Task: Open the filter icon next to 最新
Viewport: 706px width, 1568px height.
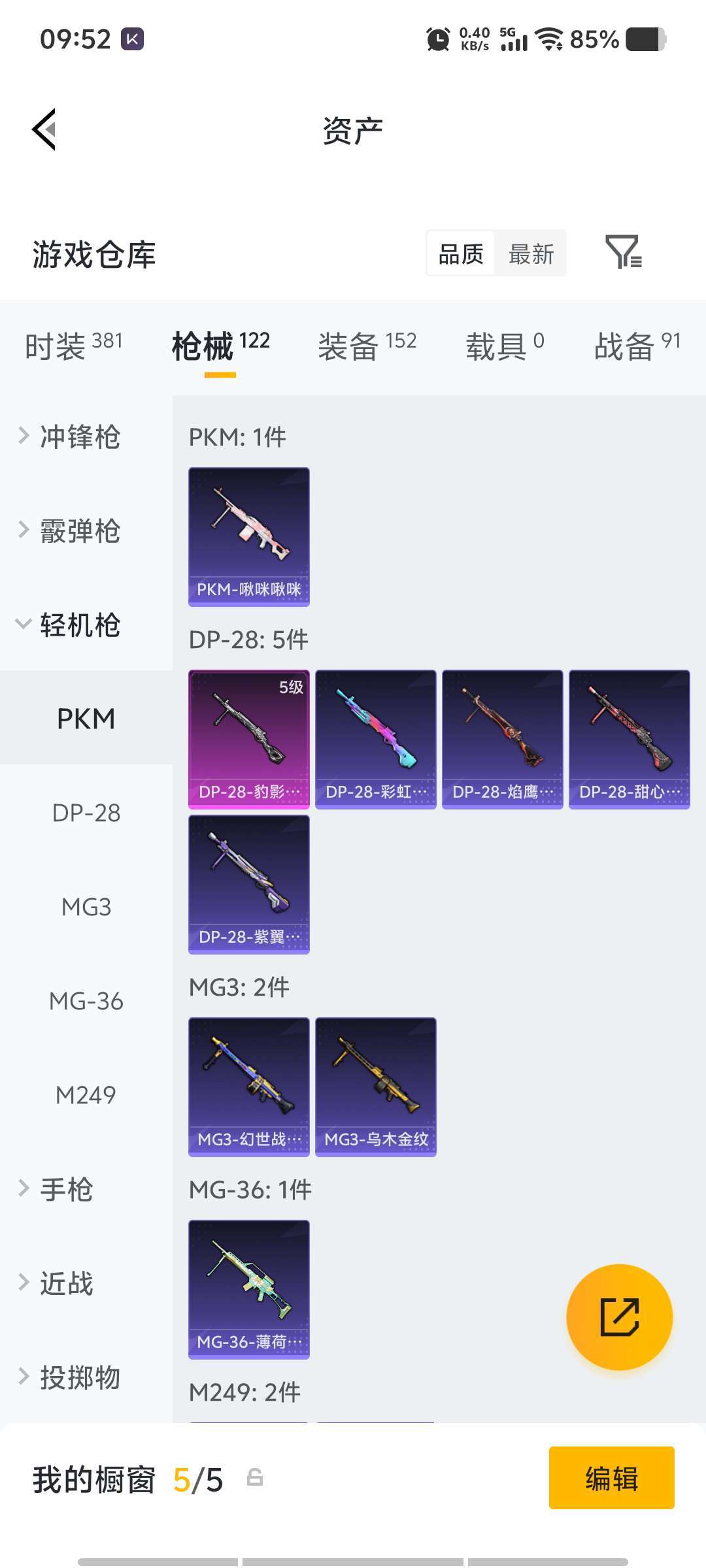Action: click(623, 252)
